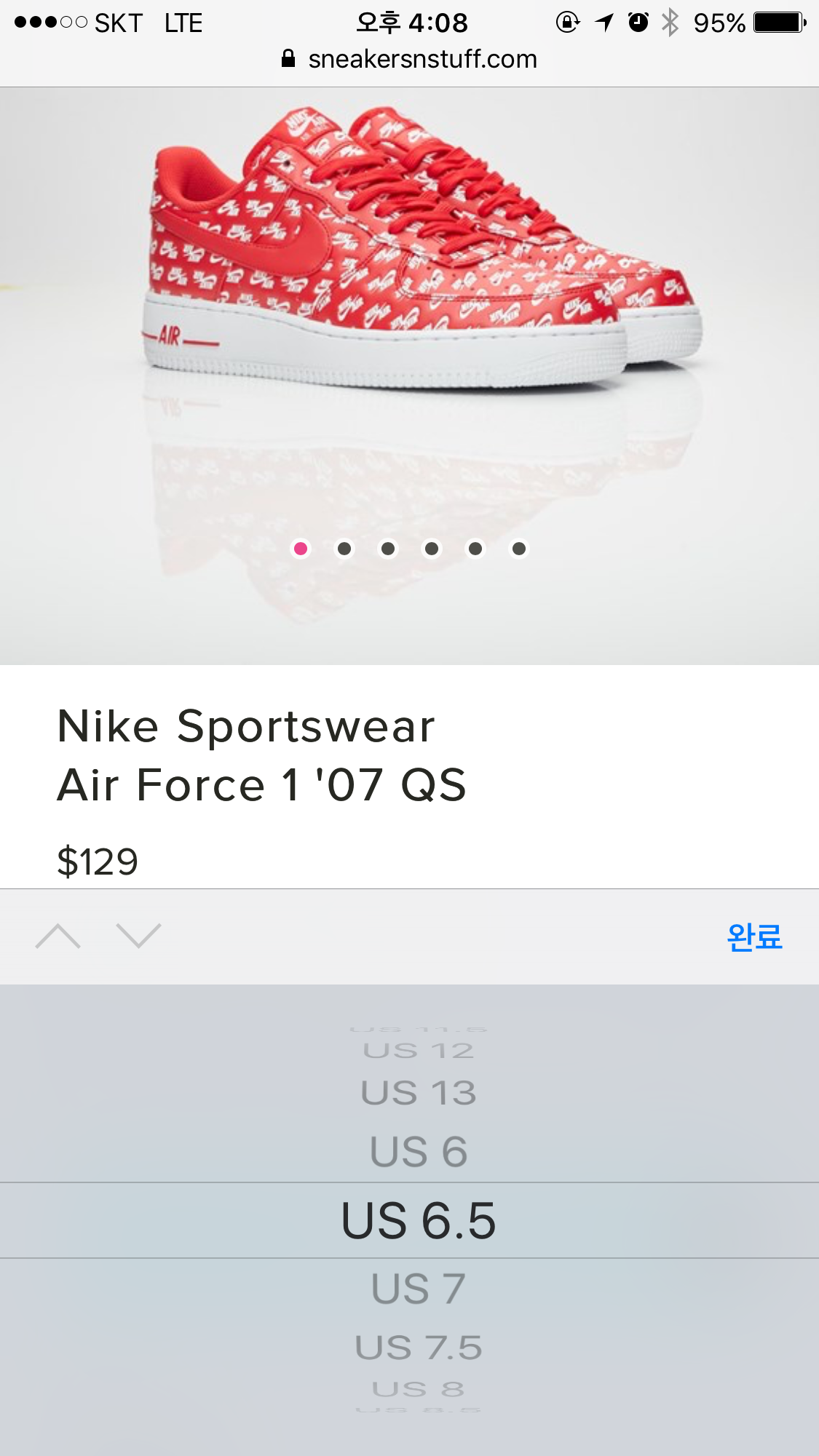The width and height of the screenshot is (819, 1456).
Task: Show the second product image dot
Action: [x=344, y=549]
